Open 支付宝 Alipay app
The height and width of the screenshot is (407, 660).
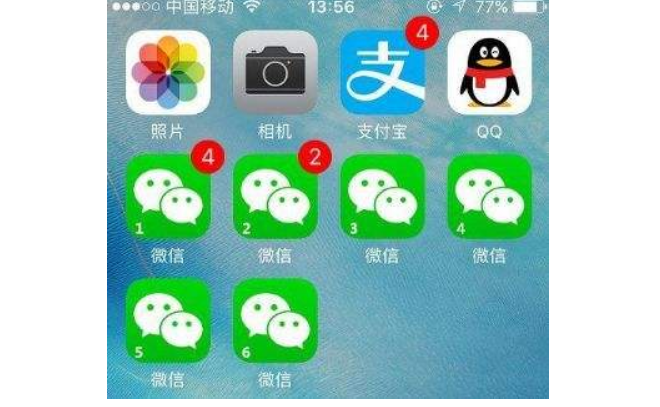(x=382, y=73)
